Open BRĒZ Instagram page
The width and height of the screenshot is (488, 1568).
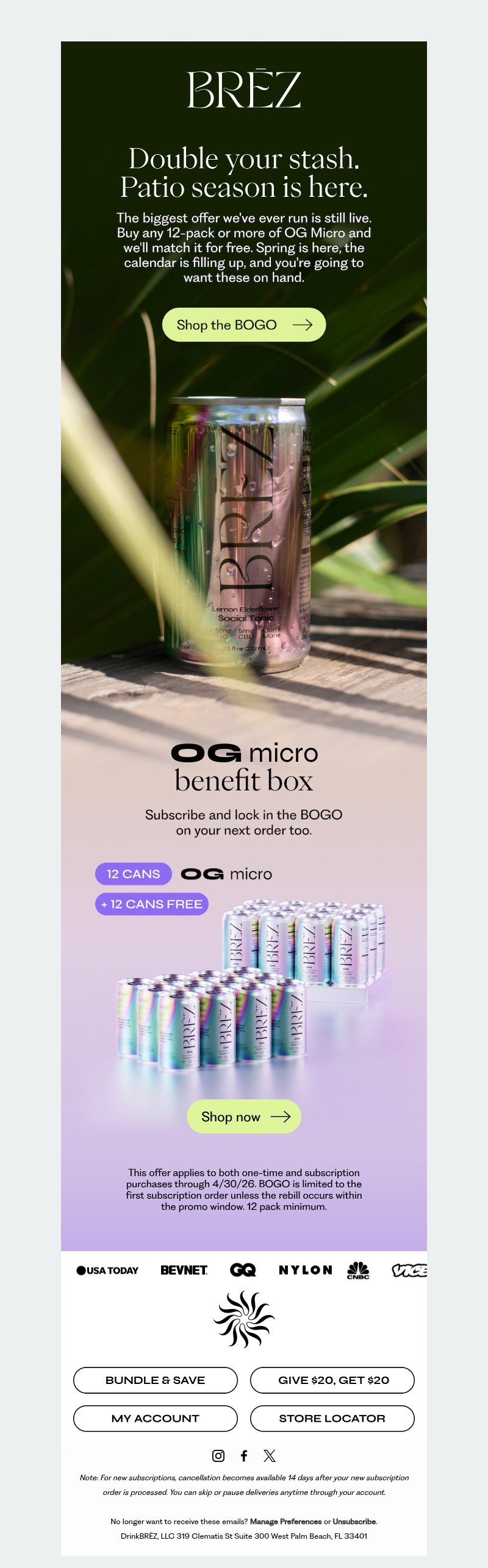tap(218, 1455)
